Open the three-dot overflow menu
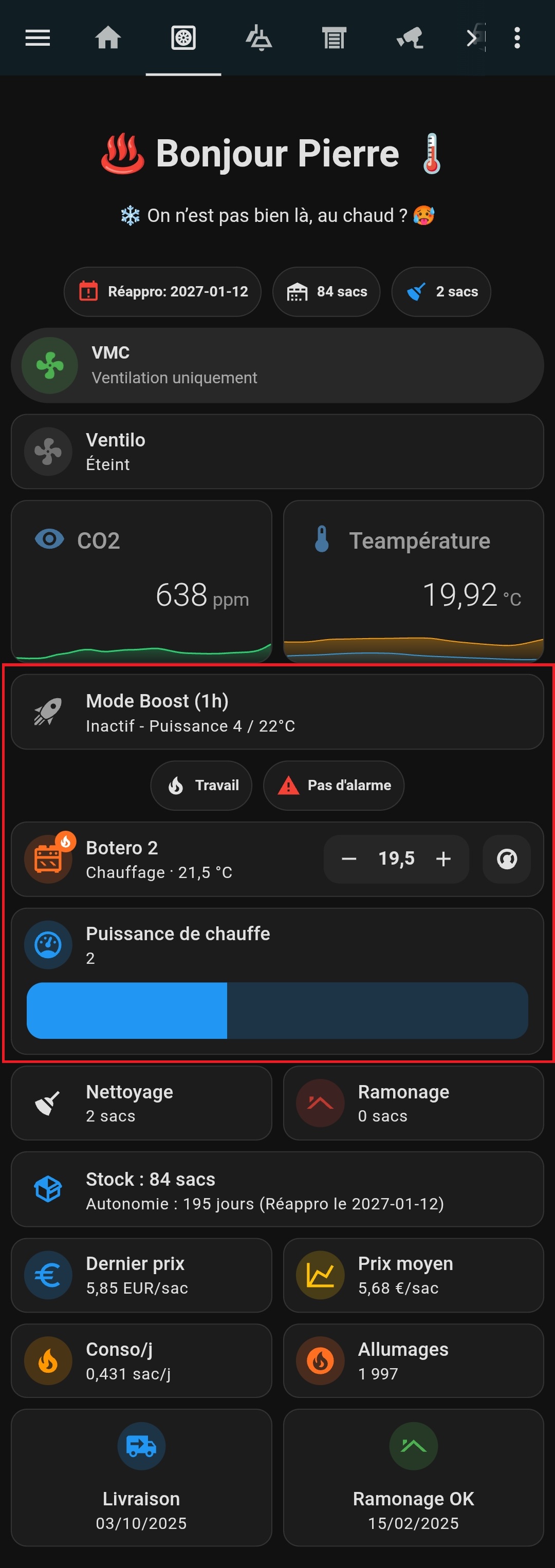The width and height of the screenshot is (555, 1568). point(516,38)
